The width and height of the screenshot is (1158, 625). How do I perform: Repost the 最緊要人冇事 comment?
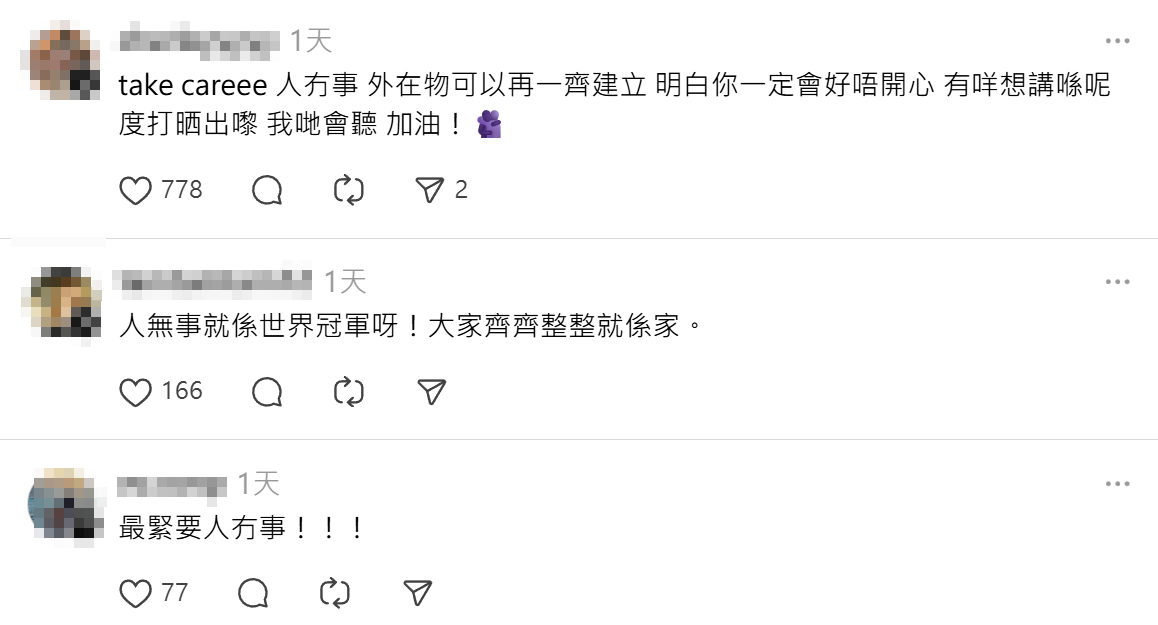(x=334, y=593)
